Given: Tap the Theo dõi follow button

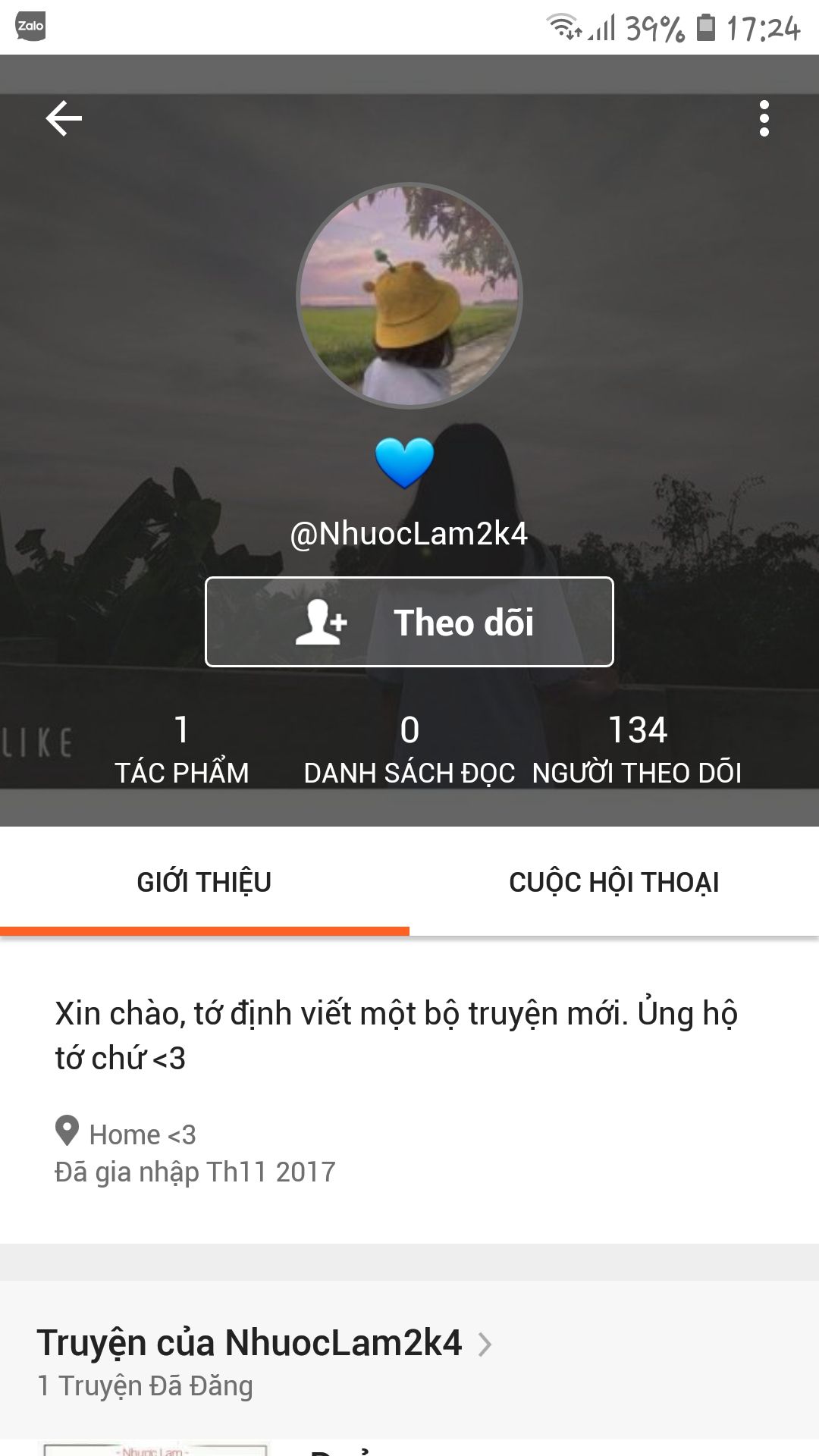Looking at the screenshot, I should [x=409, y=622].
